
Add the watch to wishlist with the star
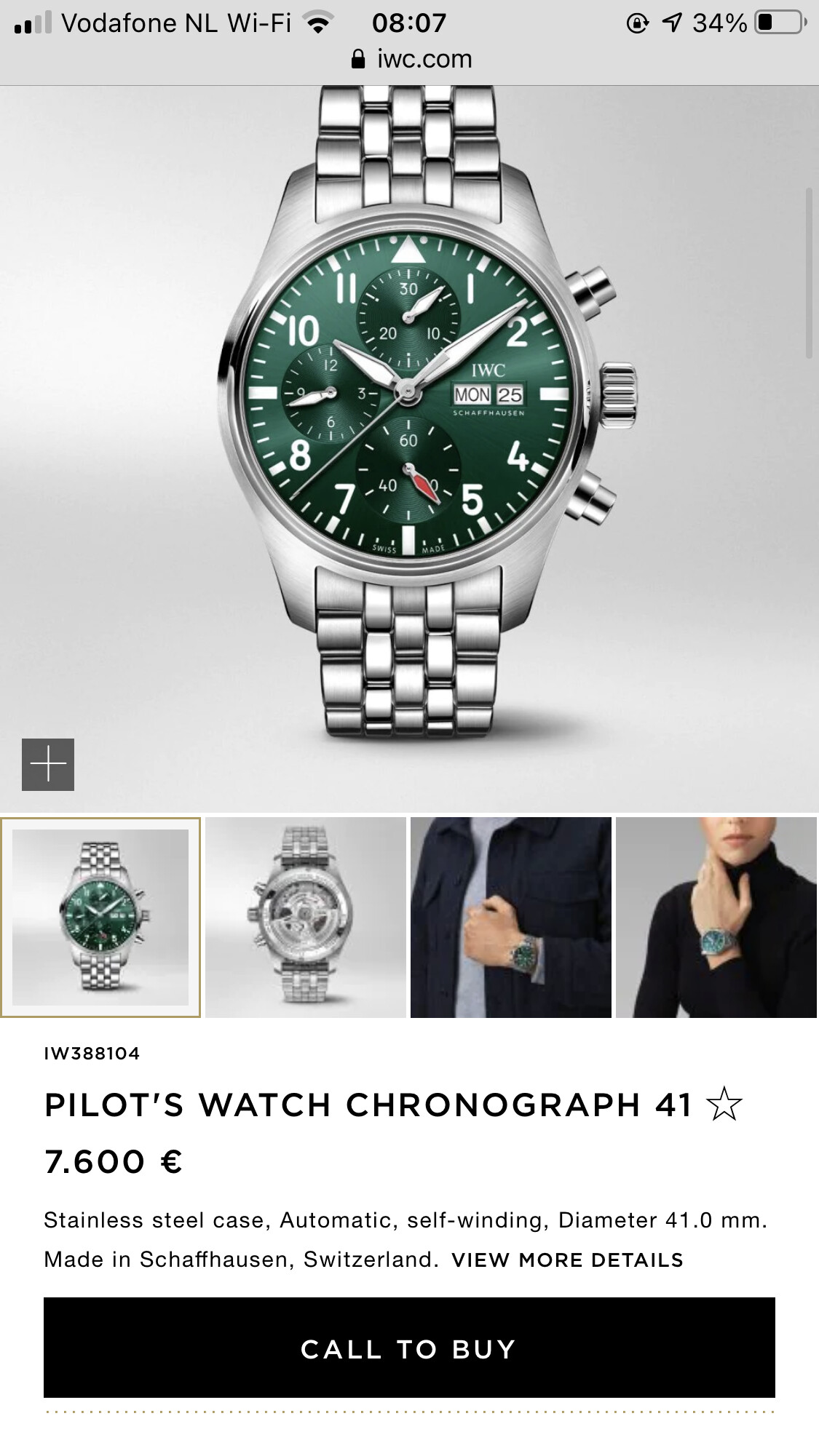724,1104
